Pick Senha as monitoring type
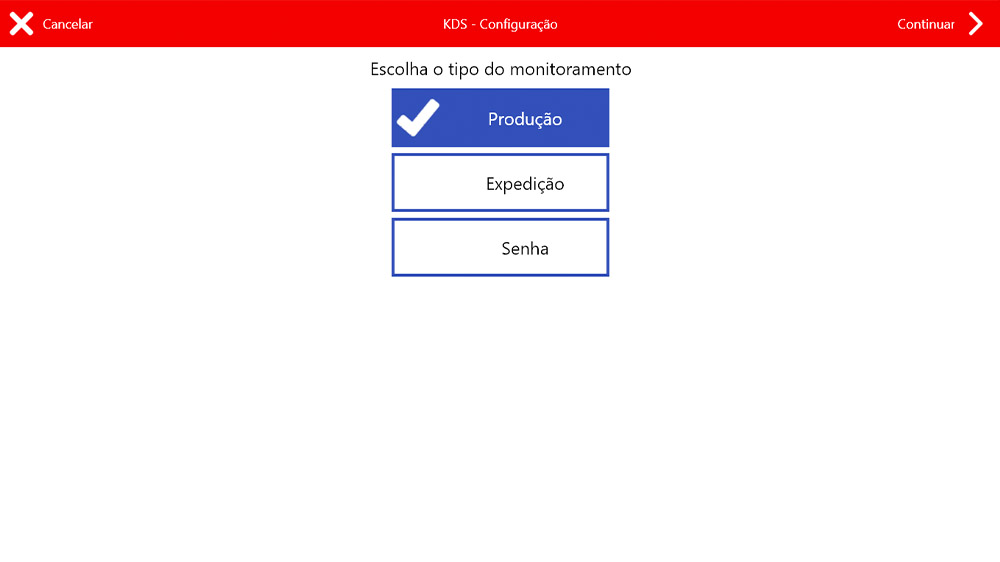The image size is (1000, 562). [x=500, y=248]
